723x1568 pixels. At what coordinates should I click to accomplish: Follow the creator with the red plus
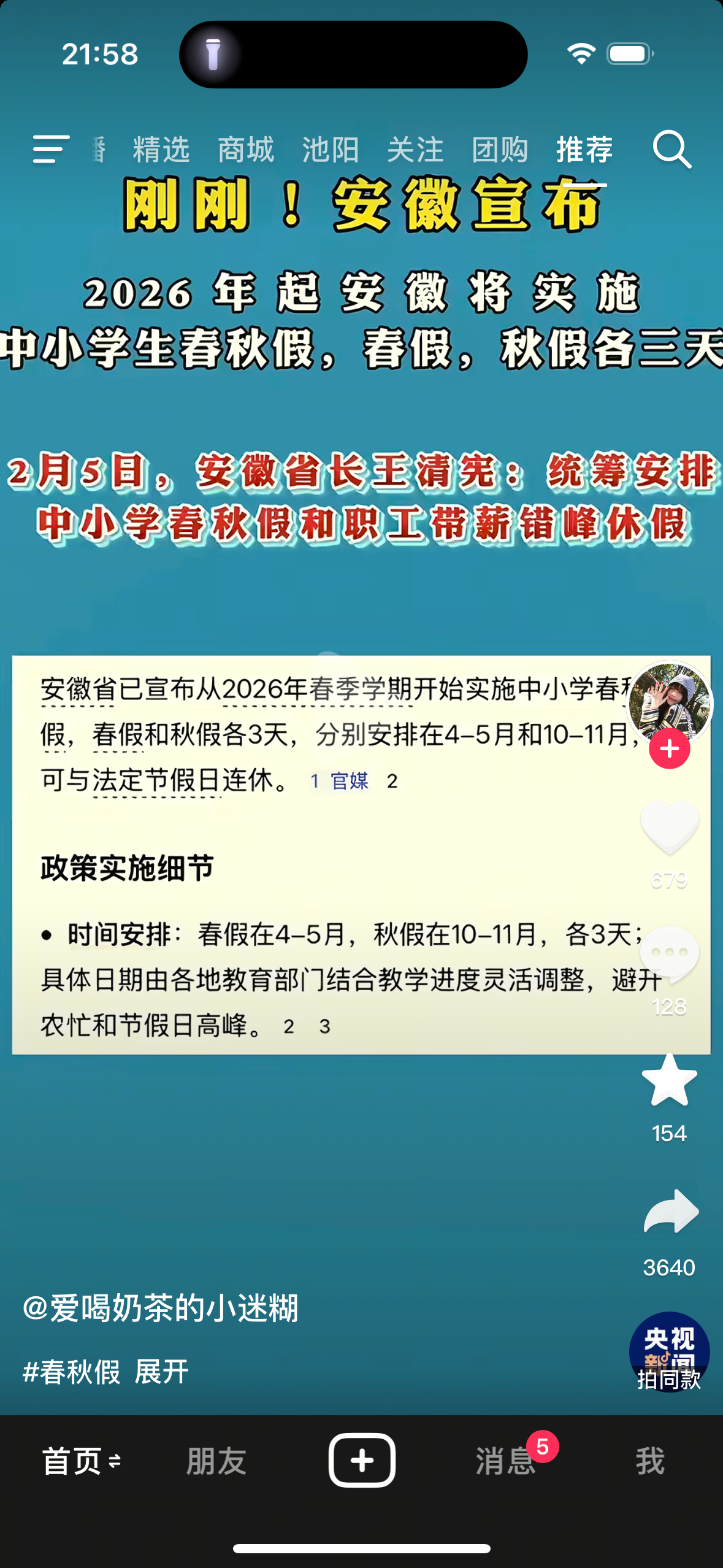coord(670,749)
